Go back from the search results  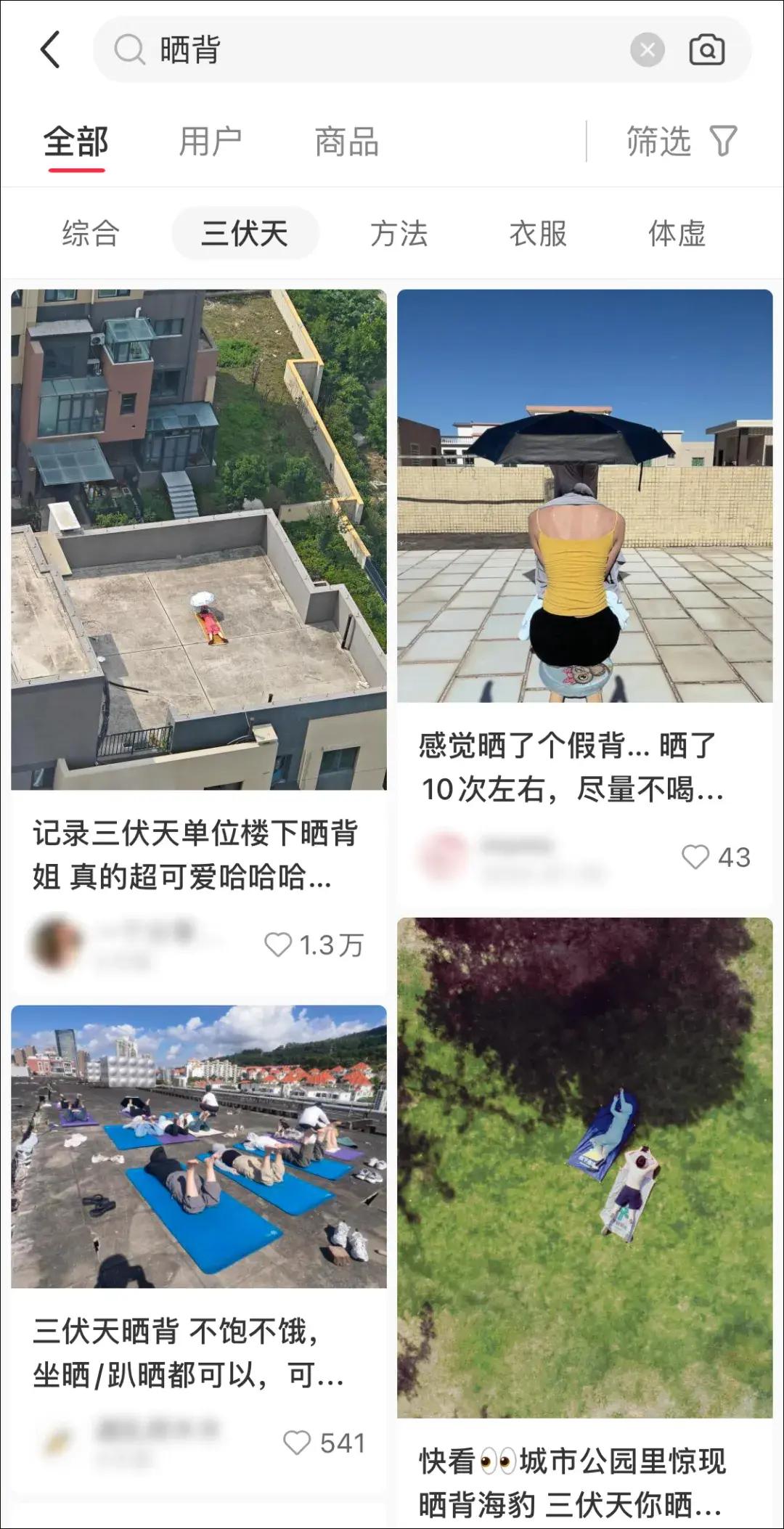pyautogui.click(x=50, y=50)
